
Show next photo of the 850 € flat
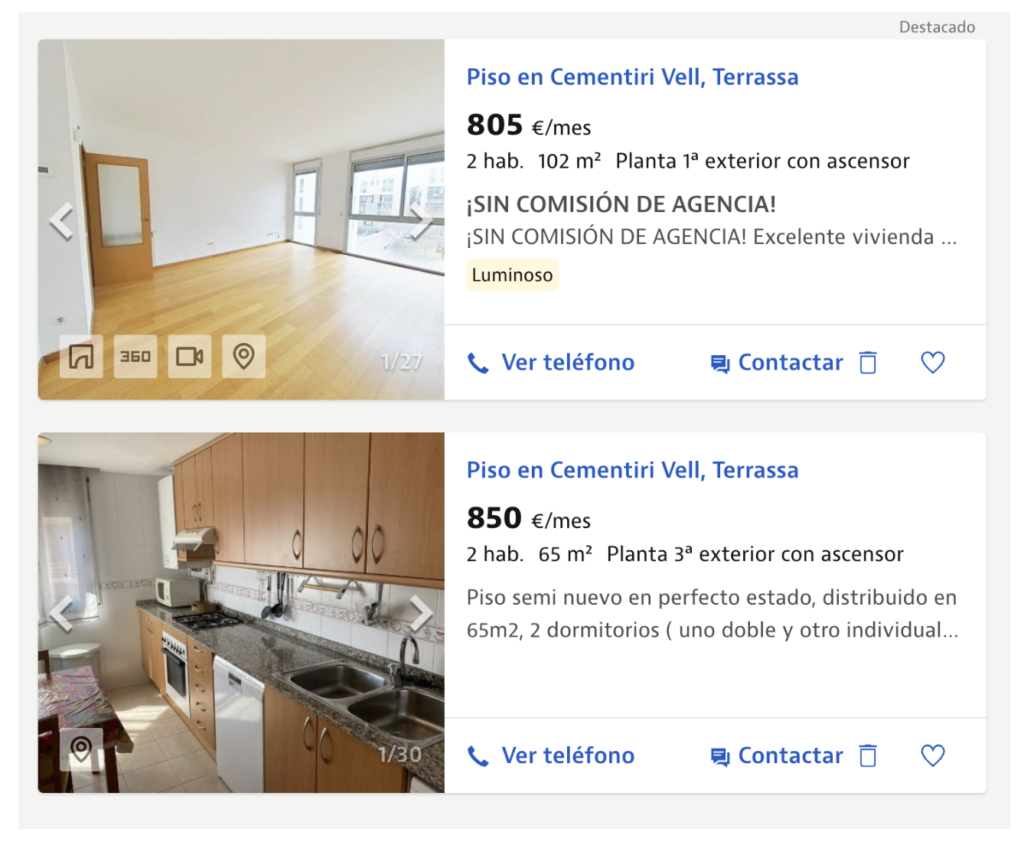(421, 614)
